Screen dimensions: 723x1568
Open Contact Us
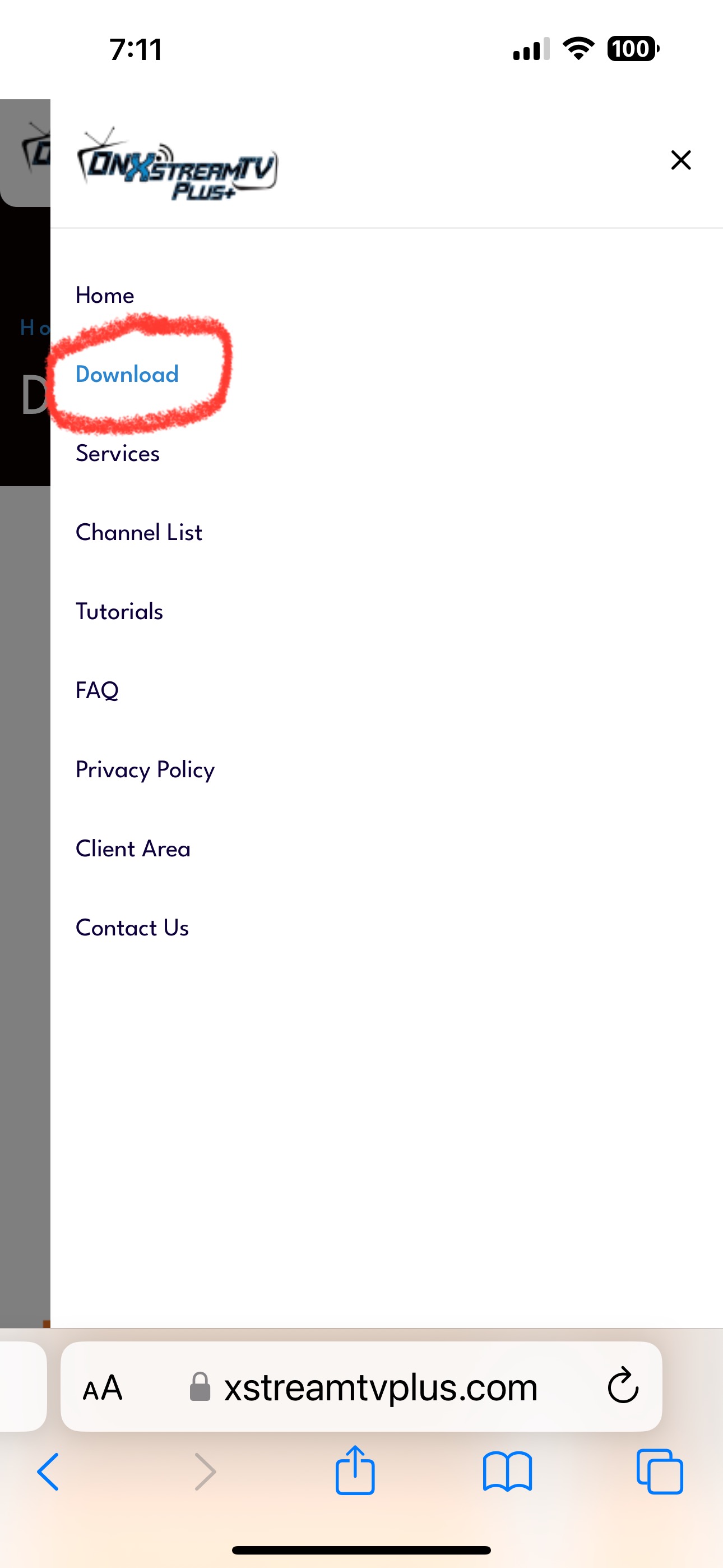point(132,928)
